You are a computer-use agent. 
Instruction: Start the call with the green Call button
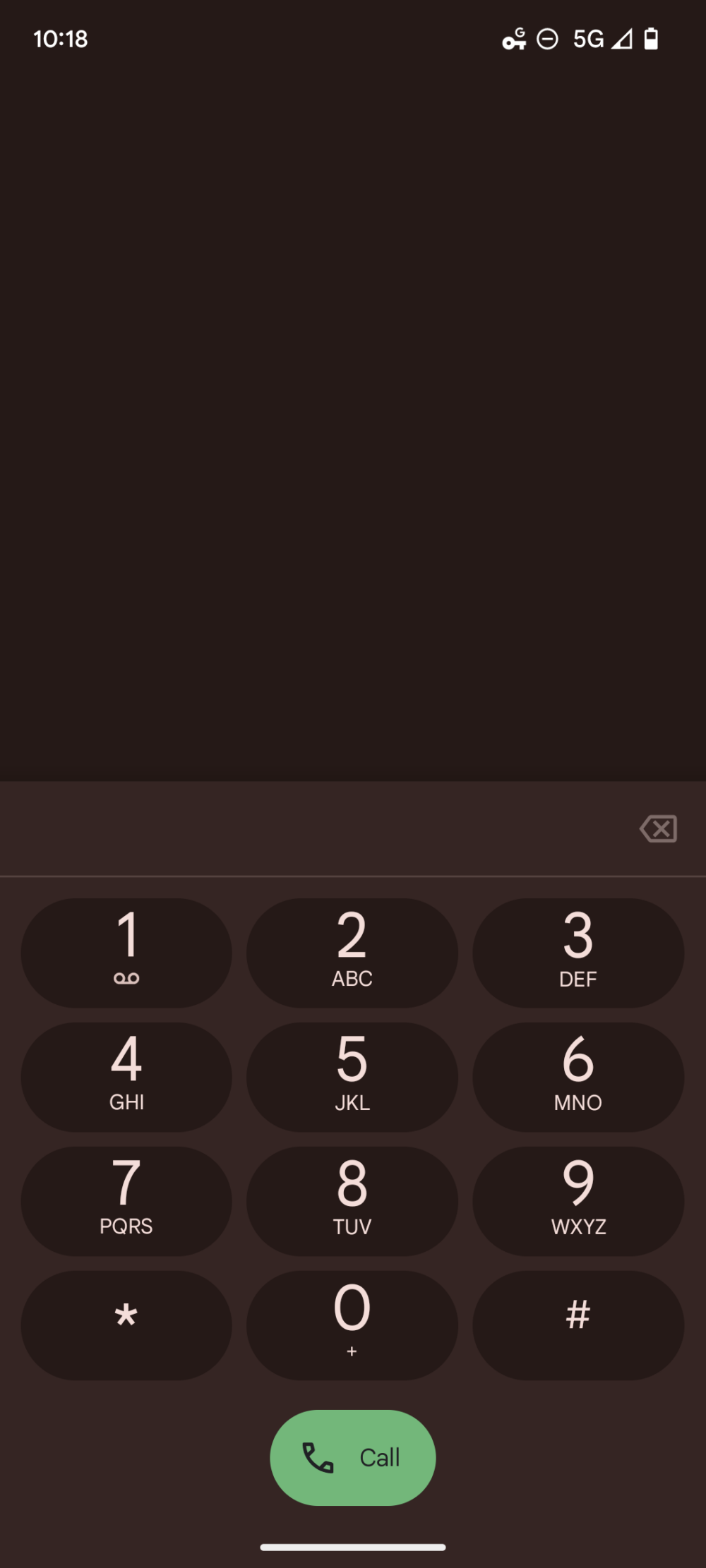(352, 1457)
